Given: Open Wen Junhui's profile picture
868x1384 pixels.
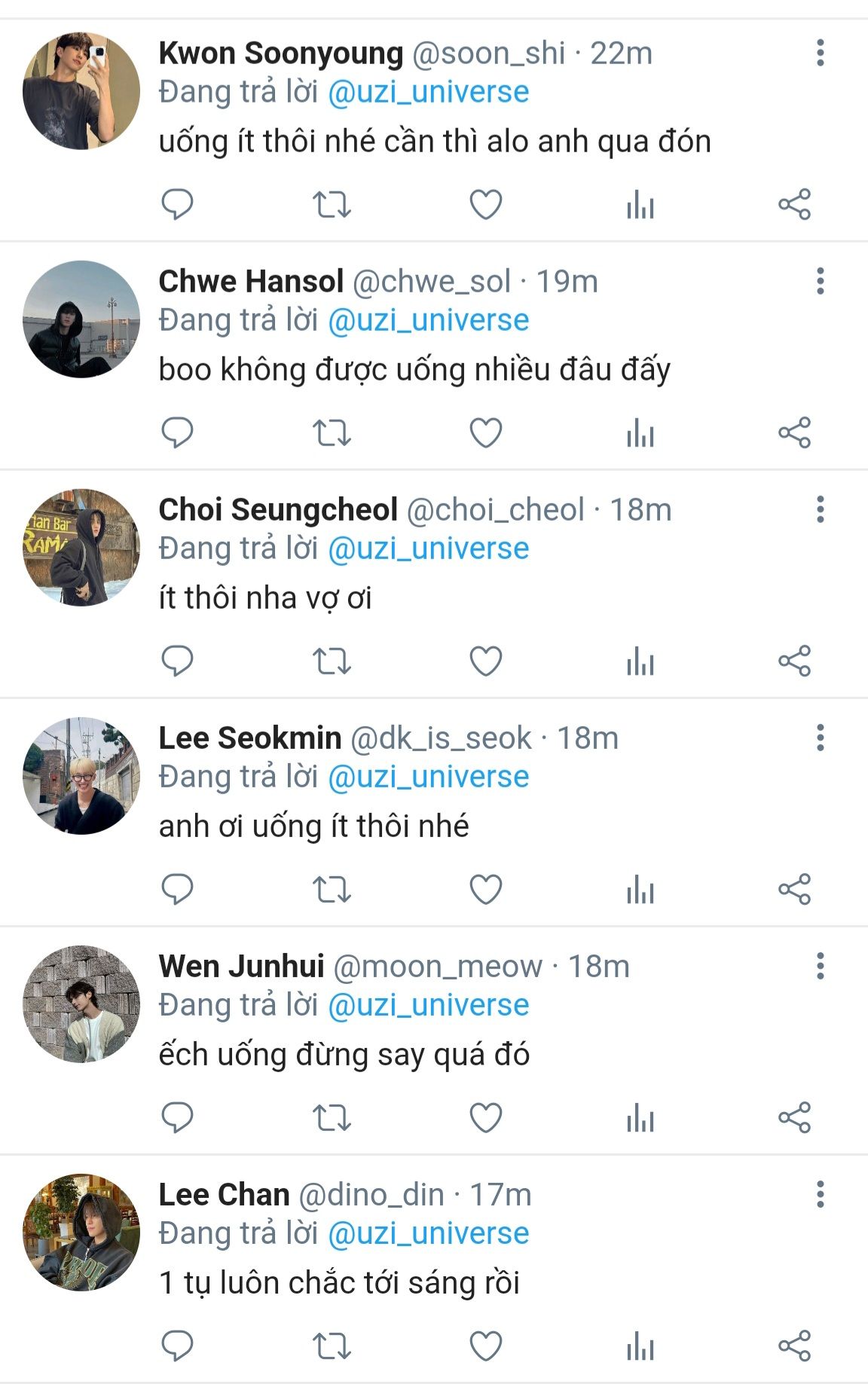Looking at the screenshot, I should (81, 1004).
